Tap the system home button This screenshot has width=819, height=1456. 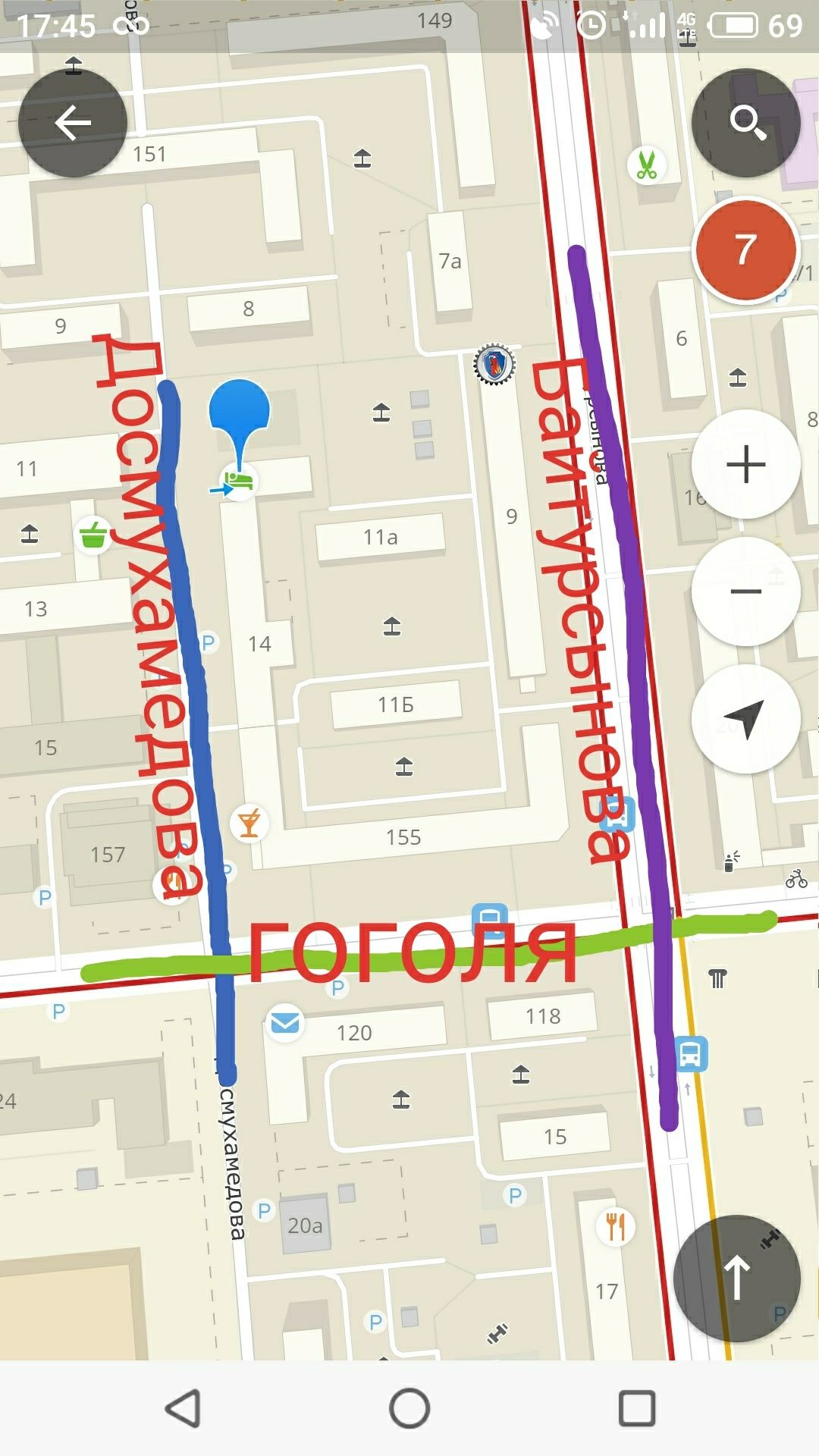pos(409,1409)
